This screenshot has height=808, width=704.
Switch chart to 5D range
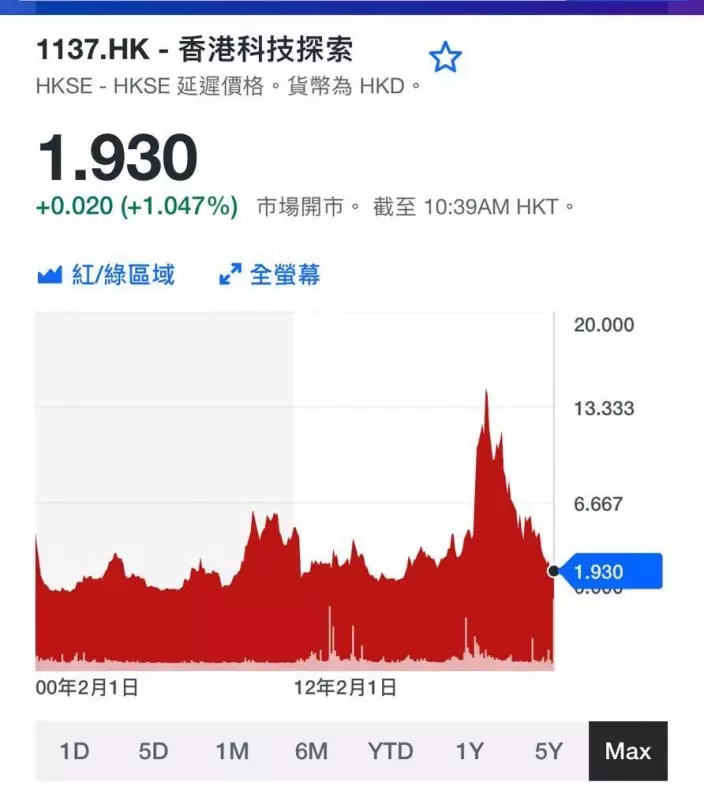point(153,751)
